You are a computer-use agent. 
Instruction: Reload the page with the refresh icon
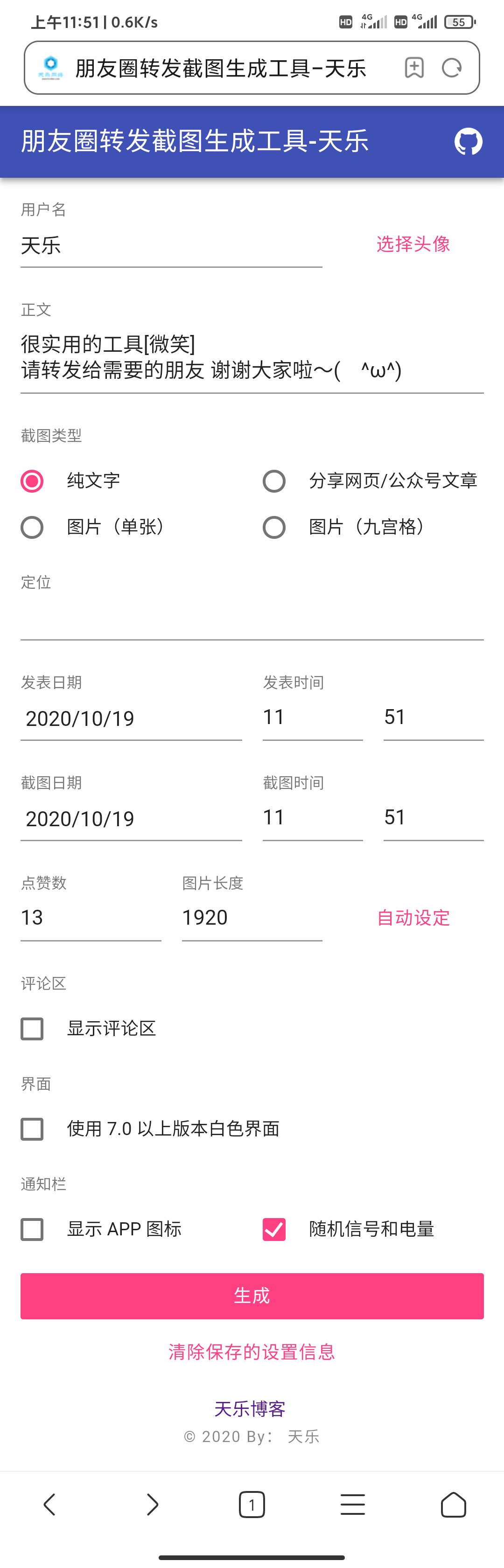(452, 68)
